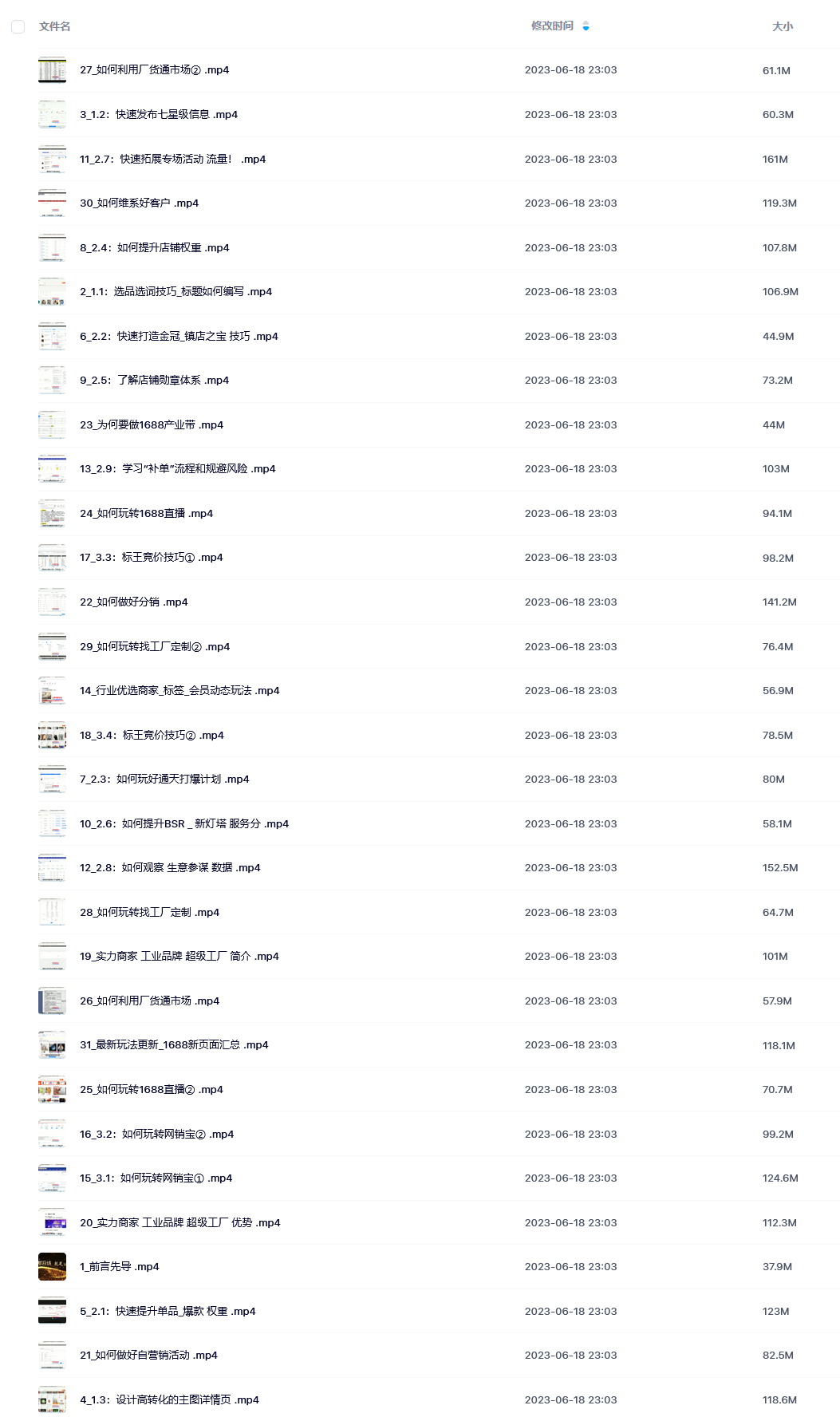Viewport: 840px width, 1421px height.
Task: Open 20_实力商家 工业品牌 超级工厂 优势 .mp4
Action: [x=180, y=1223]
